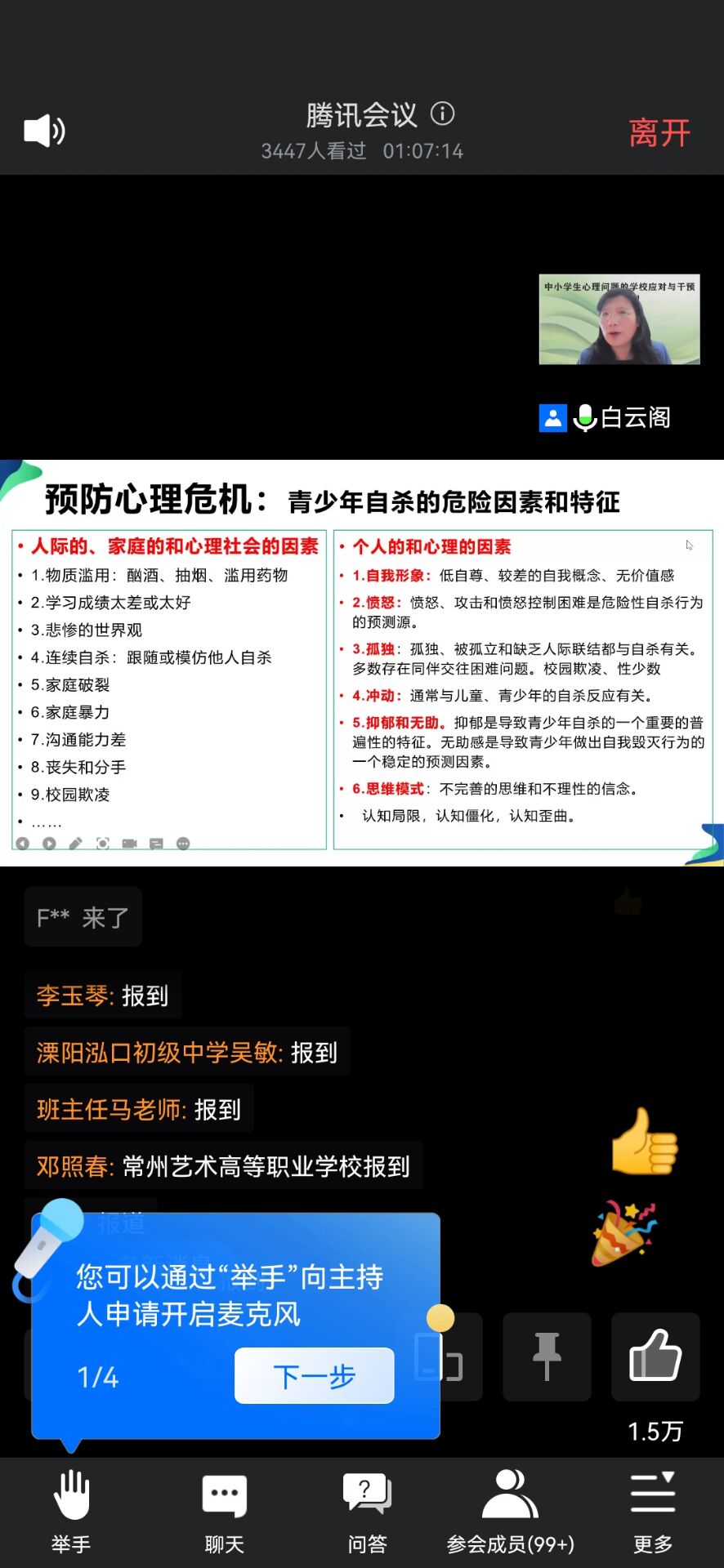Image resolution: width=724 pixels, height=1568 pixels.
Task: Open meeting info next to 腾讯会议
Action: click(442, 114)
